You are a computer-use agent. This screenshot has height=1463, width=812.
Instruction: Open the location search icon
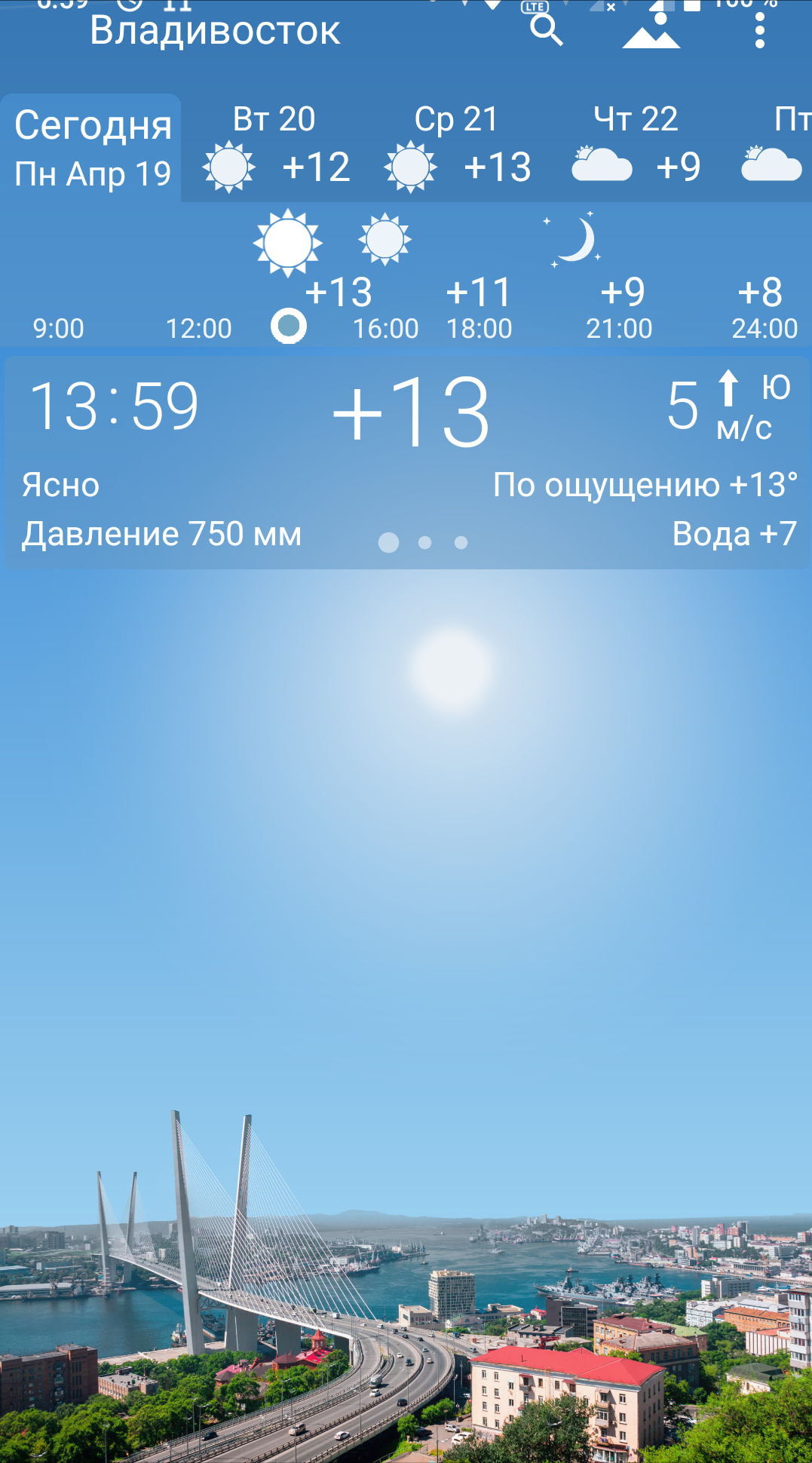(546, 31)
